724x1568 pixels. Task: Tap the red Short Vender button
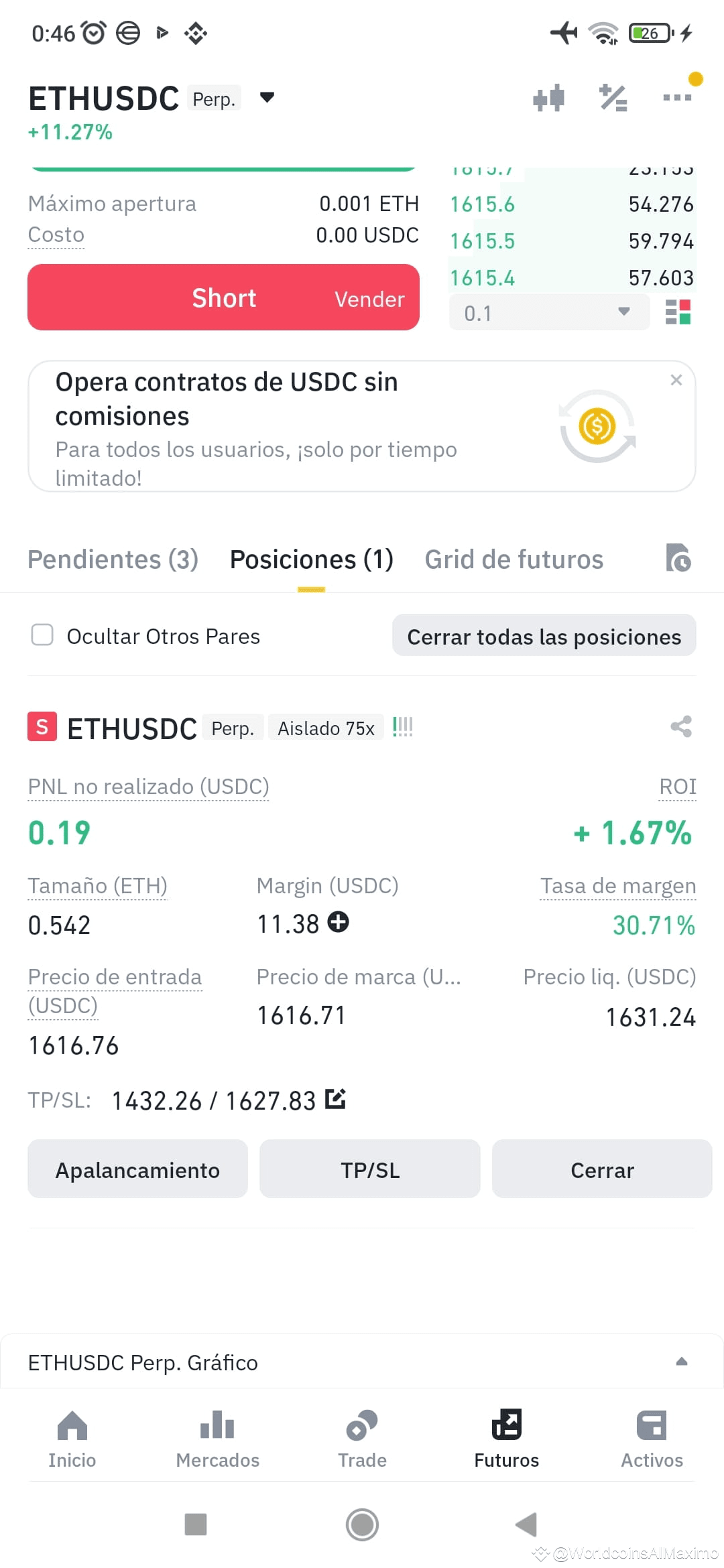click(x=223, y=297)
